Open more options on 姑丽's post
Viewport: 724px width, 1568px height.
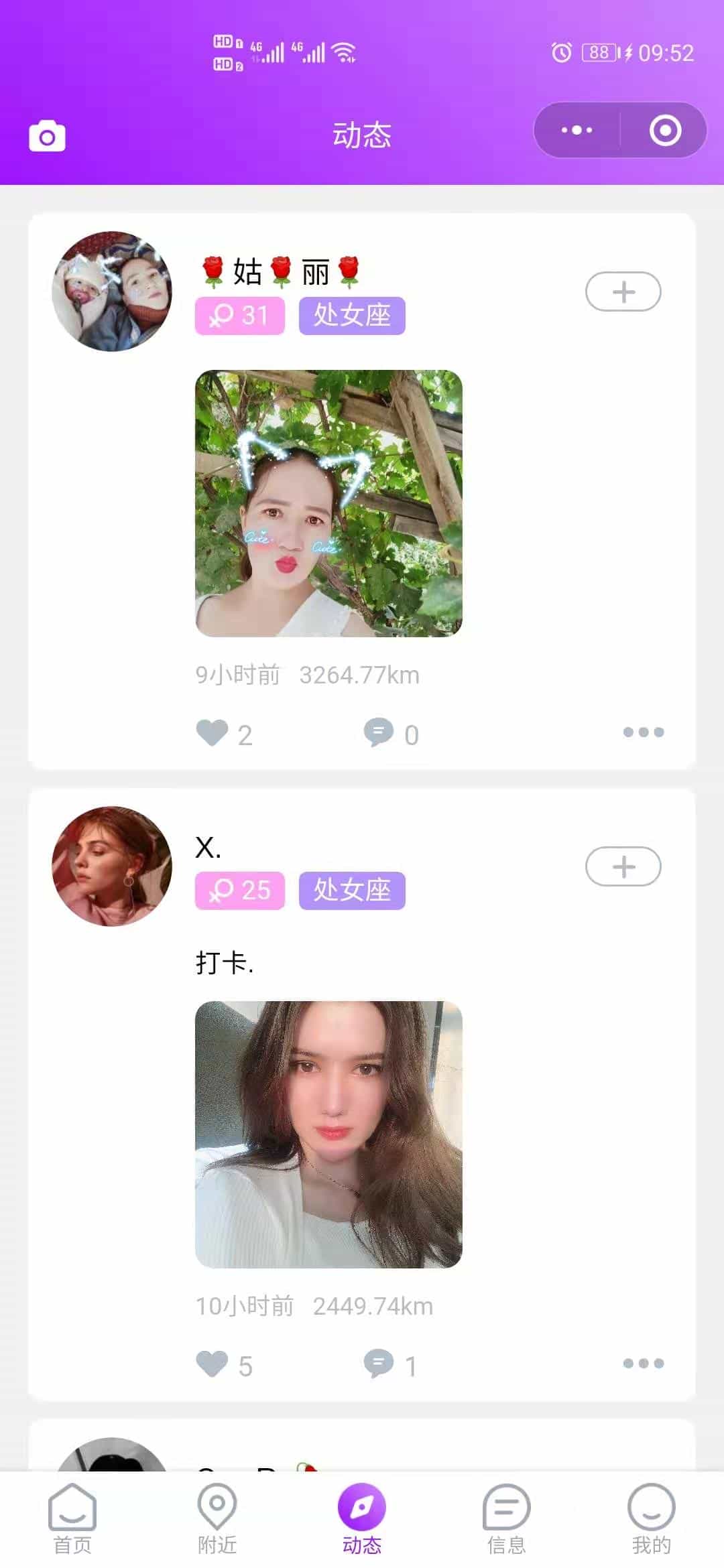[x=643, y=732]
